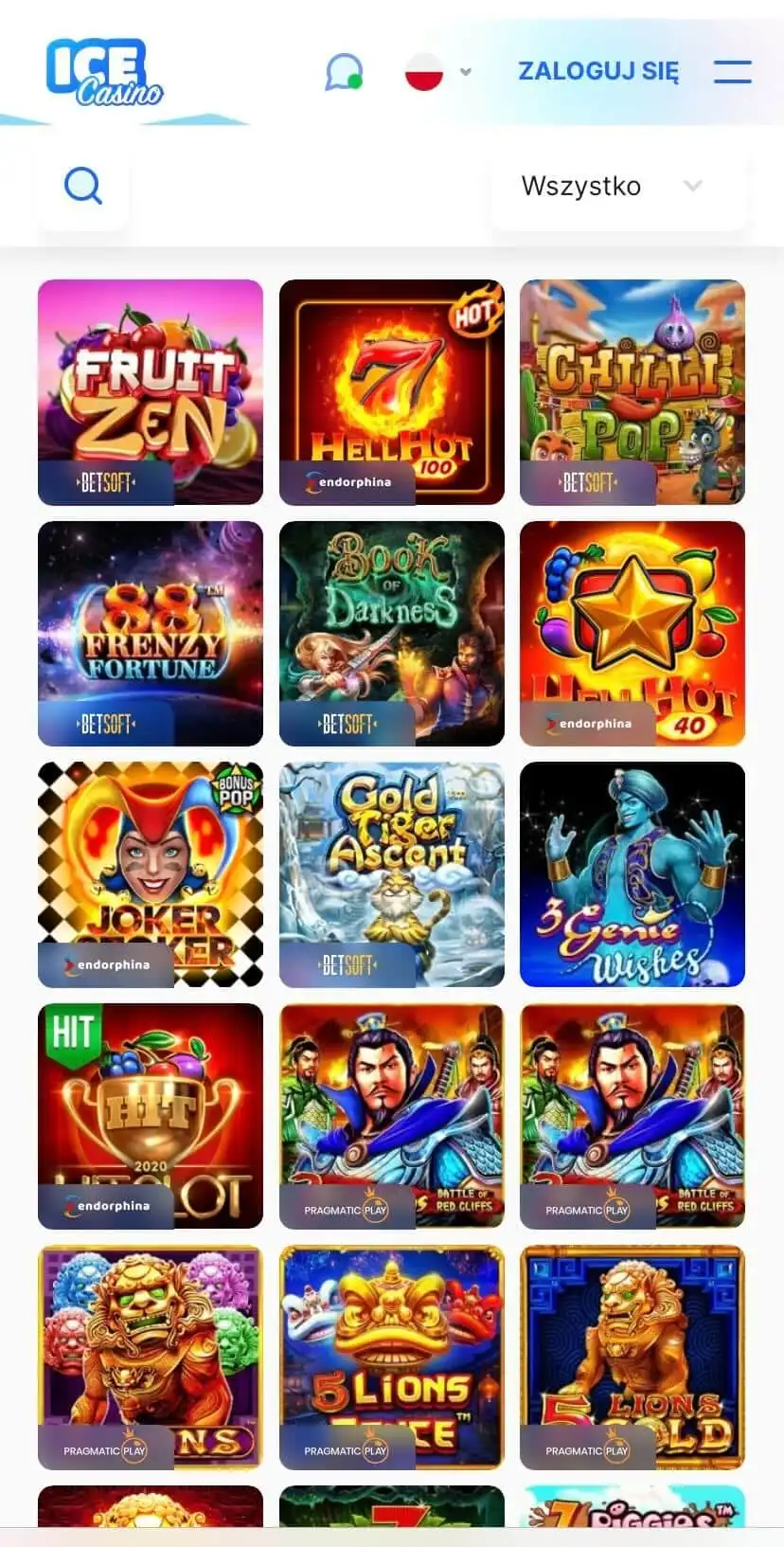Launch Hell Hot 40 slot
This screenshot has height=1547, width=784.
(x=633, y=633)
